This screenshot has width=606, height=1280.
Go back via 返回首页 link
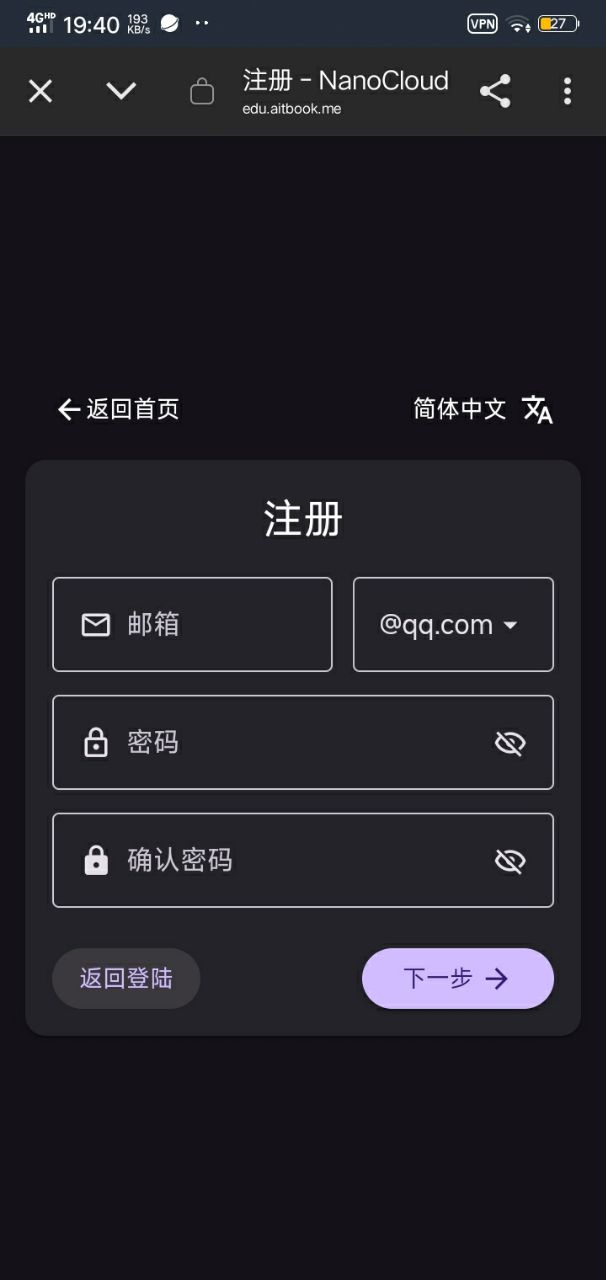click(x=118, y=409)
